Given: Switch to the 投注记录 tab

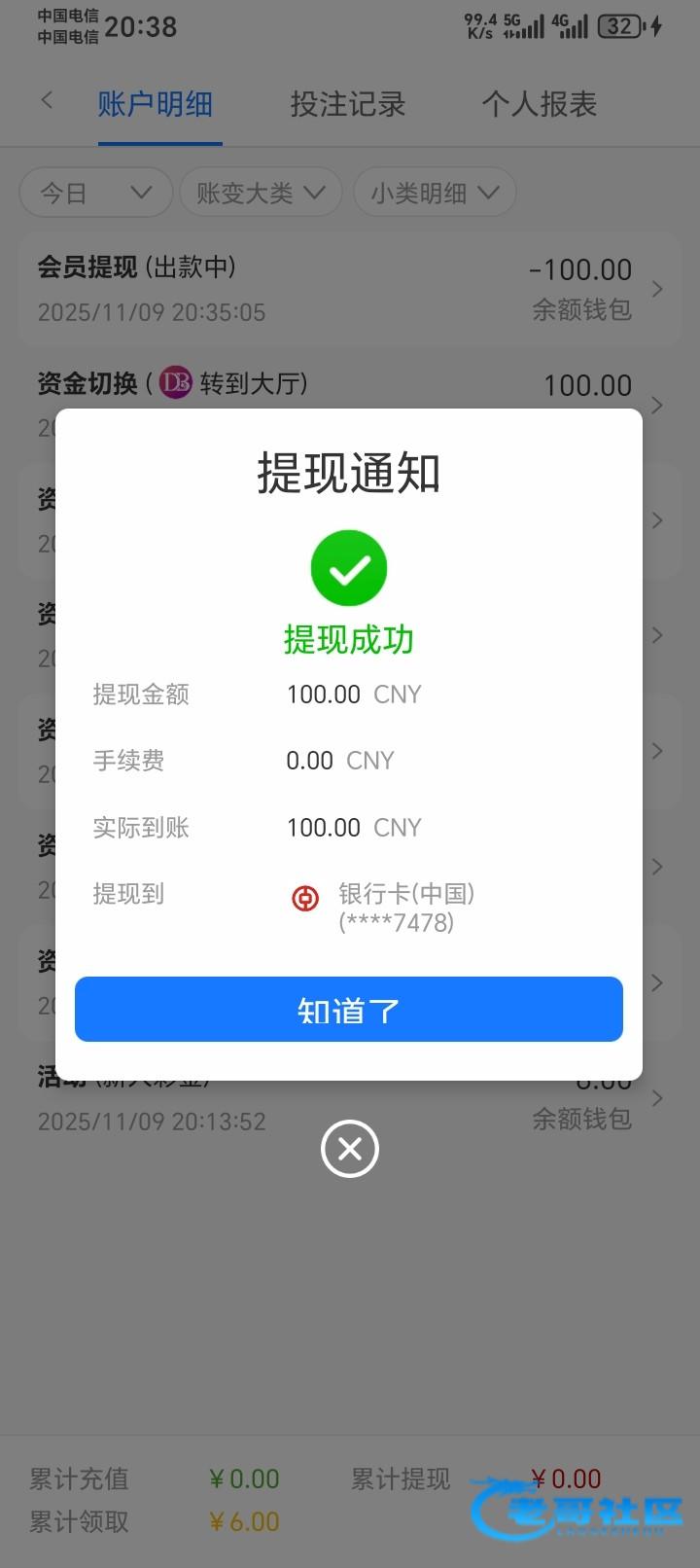Looking at the screenshot, I should (x=348, y=104).
